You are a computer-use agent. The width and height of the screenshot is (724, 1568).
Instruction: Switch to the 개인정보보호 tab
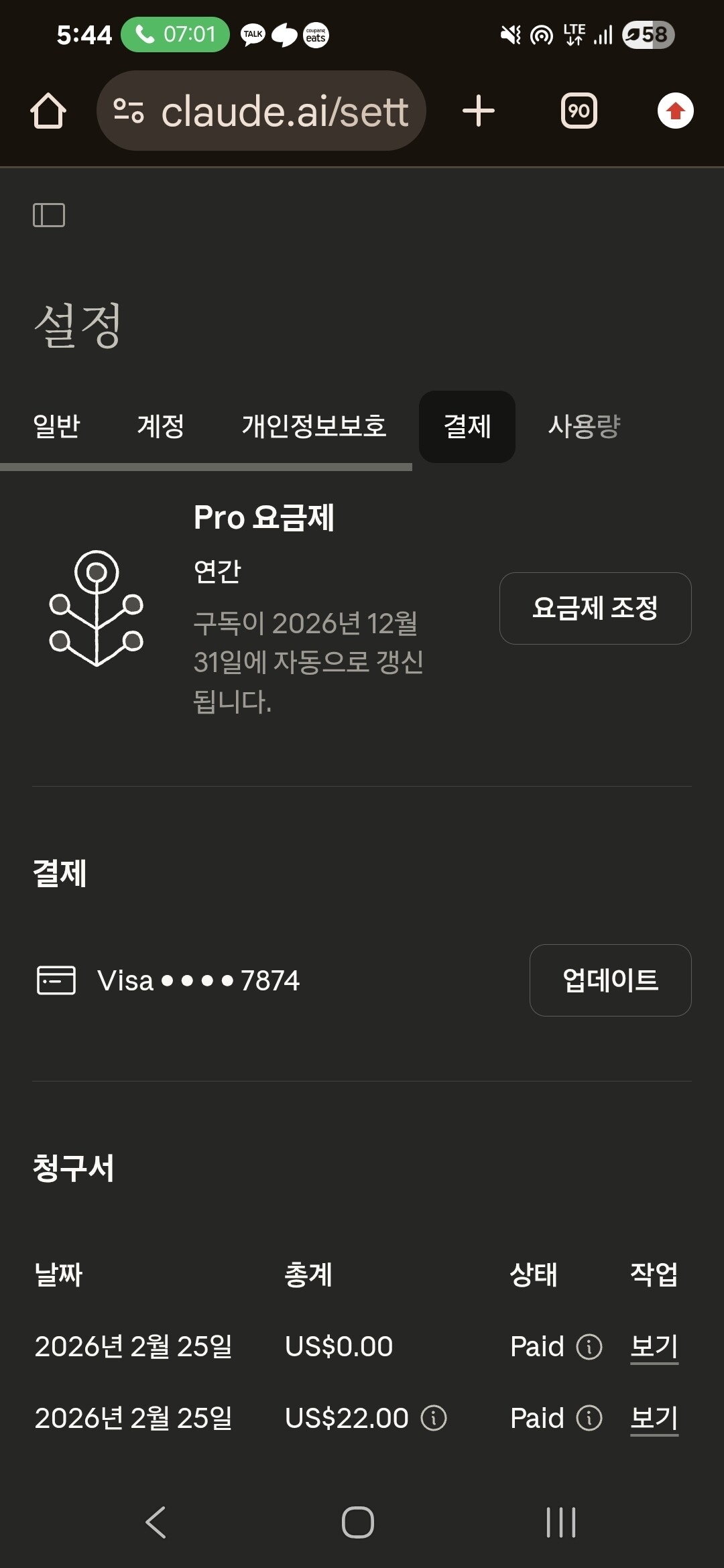point(314,426)
